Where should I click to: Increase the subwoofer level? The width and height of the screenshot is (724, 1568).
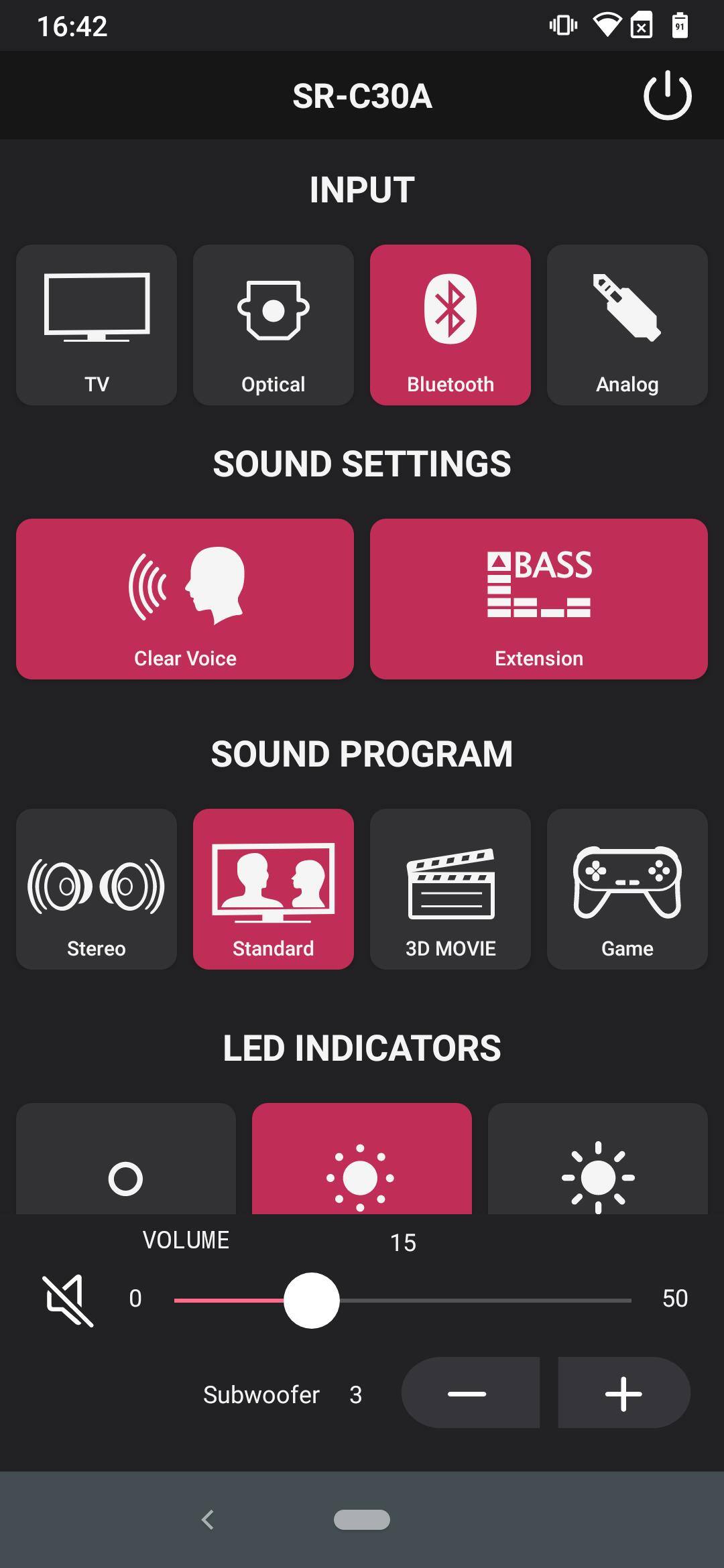coord(623,1393)
